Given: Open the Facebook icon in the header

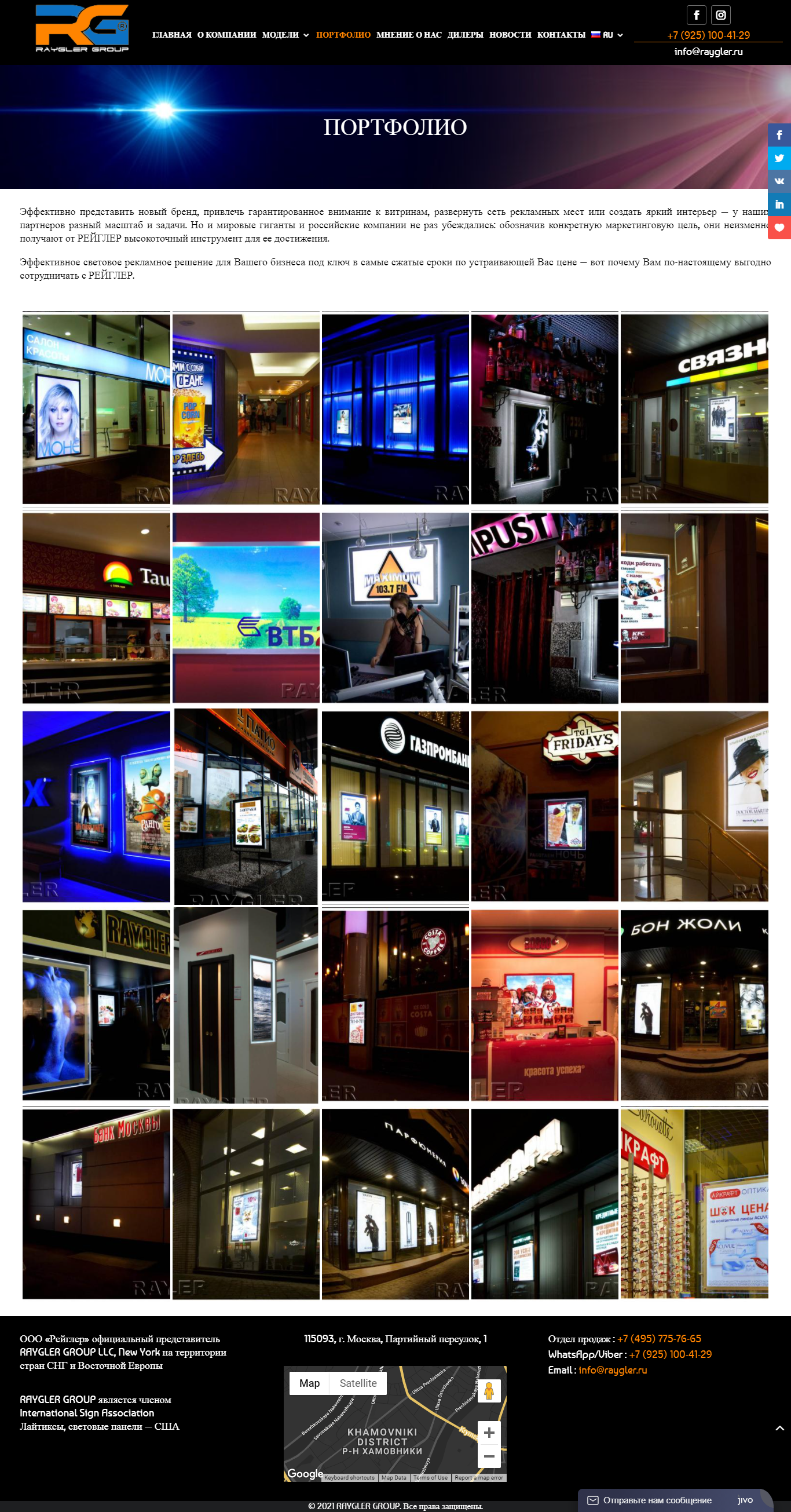Looking at the screenshot, I should [x=696, y=15].
